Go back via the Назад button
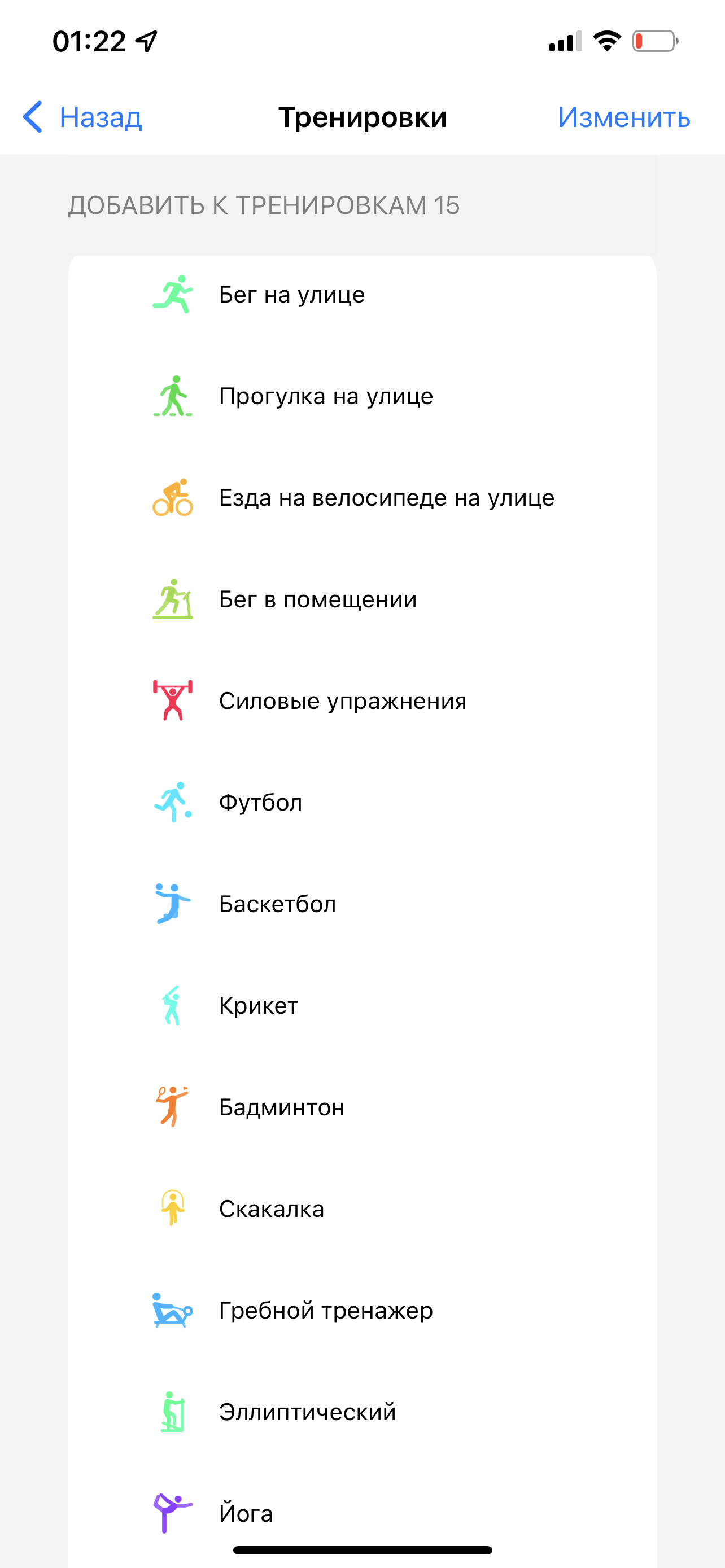Image resolution: width=725 pixels, height=1568 pixels. [x=83, y=117]
